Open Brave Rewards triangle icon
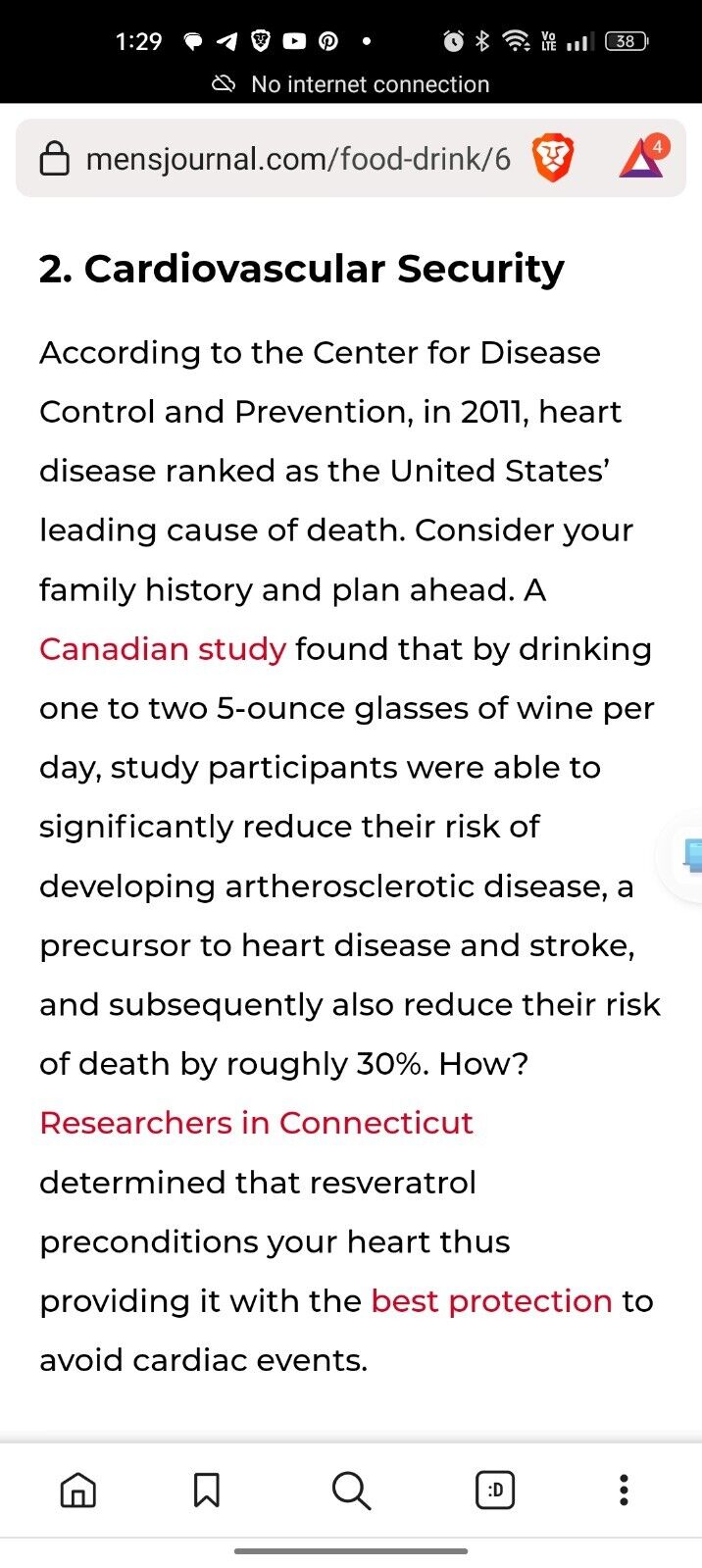This screenshot has height=1568, width=702. click(x=642, y=157)
